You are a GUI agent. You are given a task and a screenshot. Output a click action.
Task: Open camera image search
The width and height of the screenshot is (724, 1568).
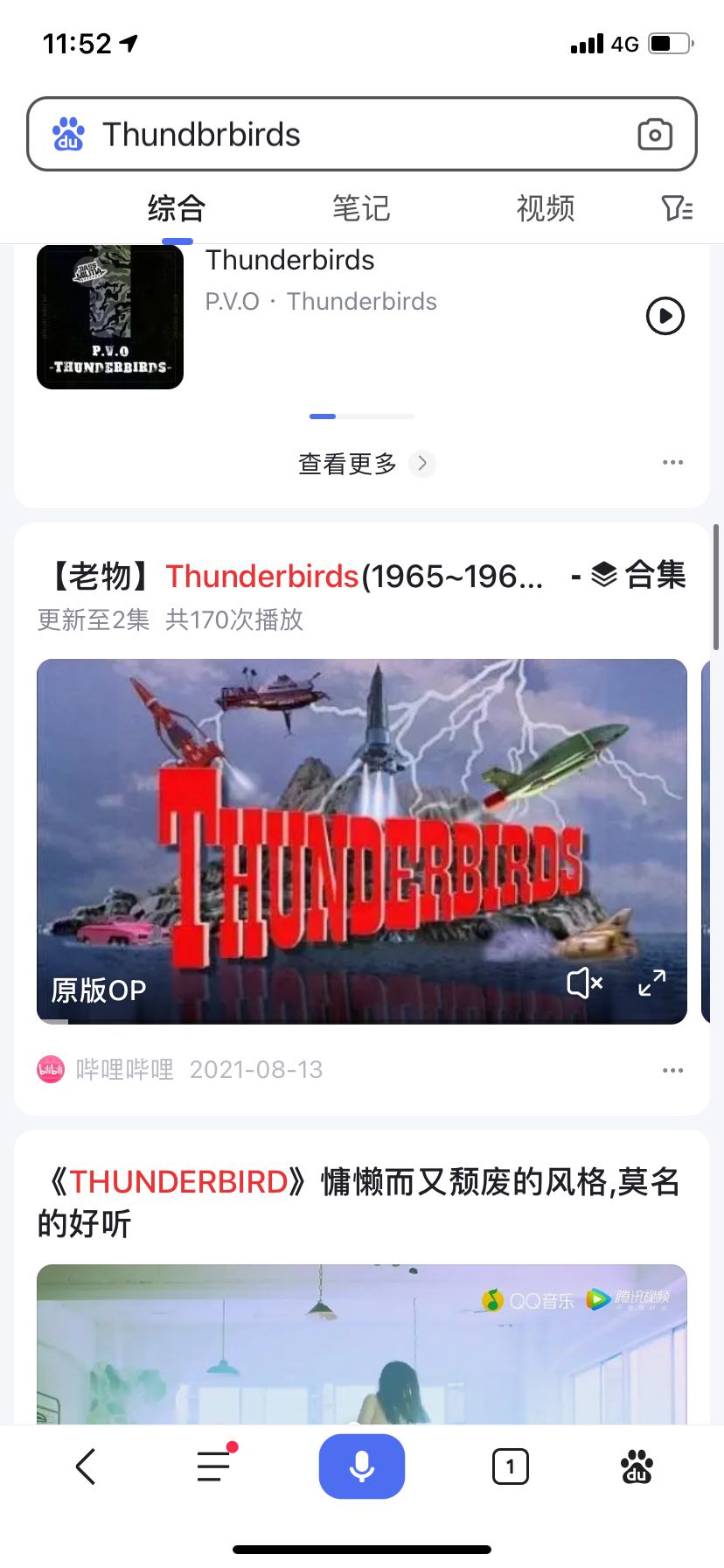(x=655, y=135)
